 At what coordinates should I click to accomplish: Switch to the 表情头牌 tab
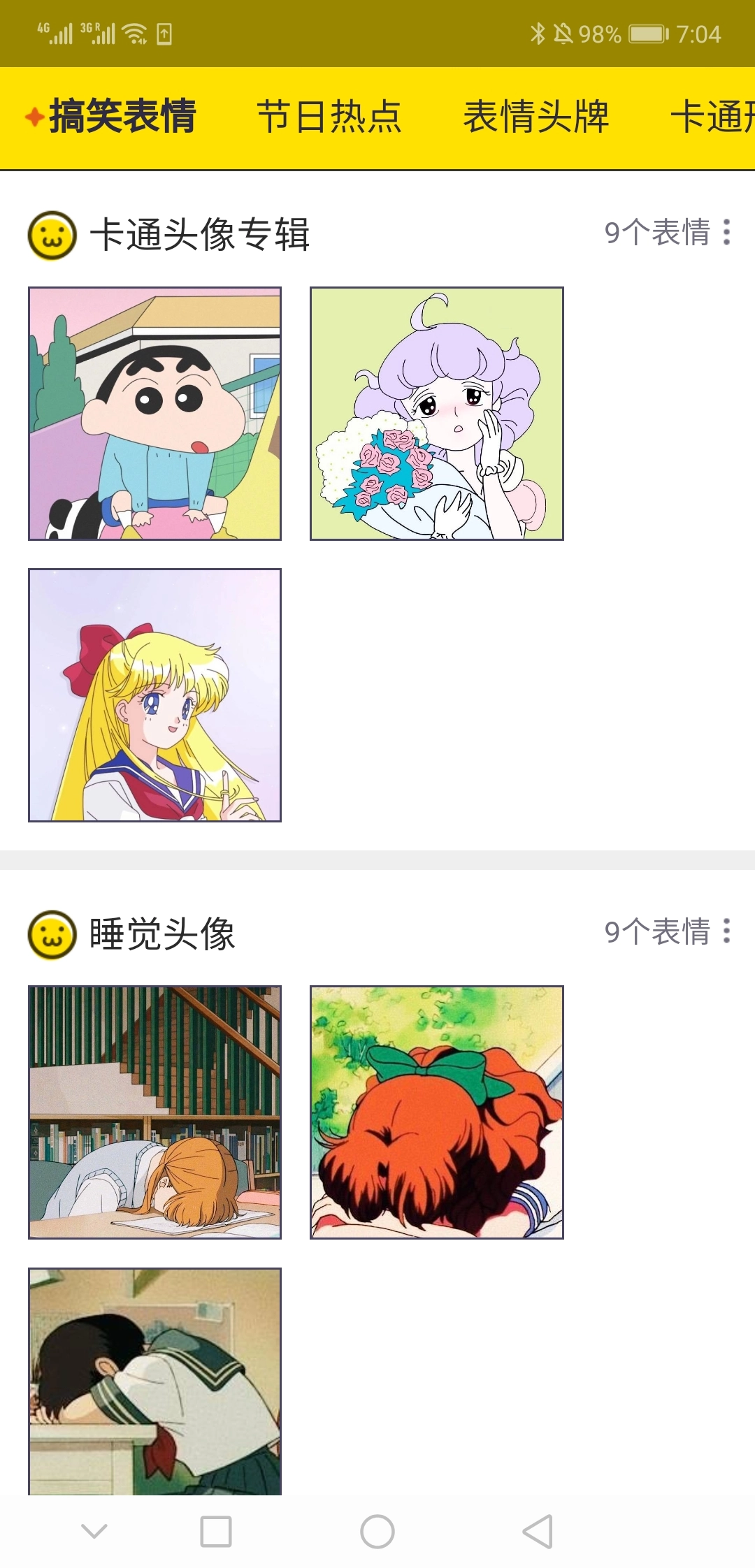coord(536,116)
